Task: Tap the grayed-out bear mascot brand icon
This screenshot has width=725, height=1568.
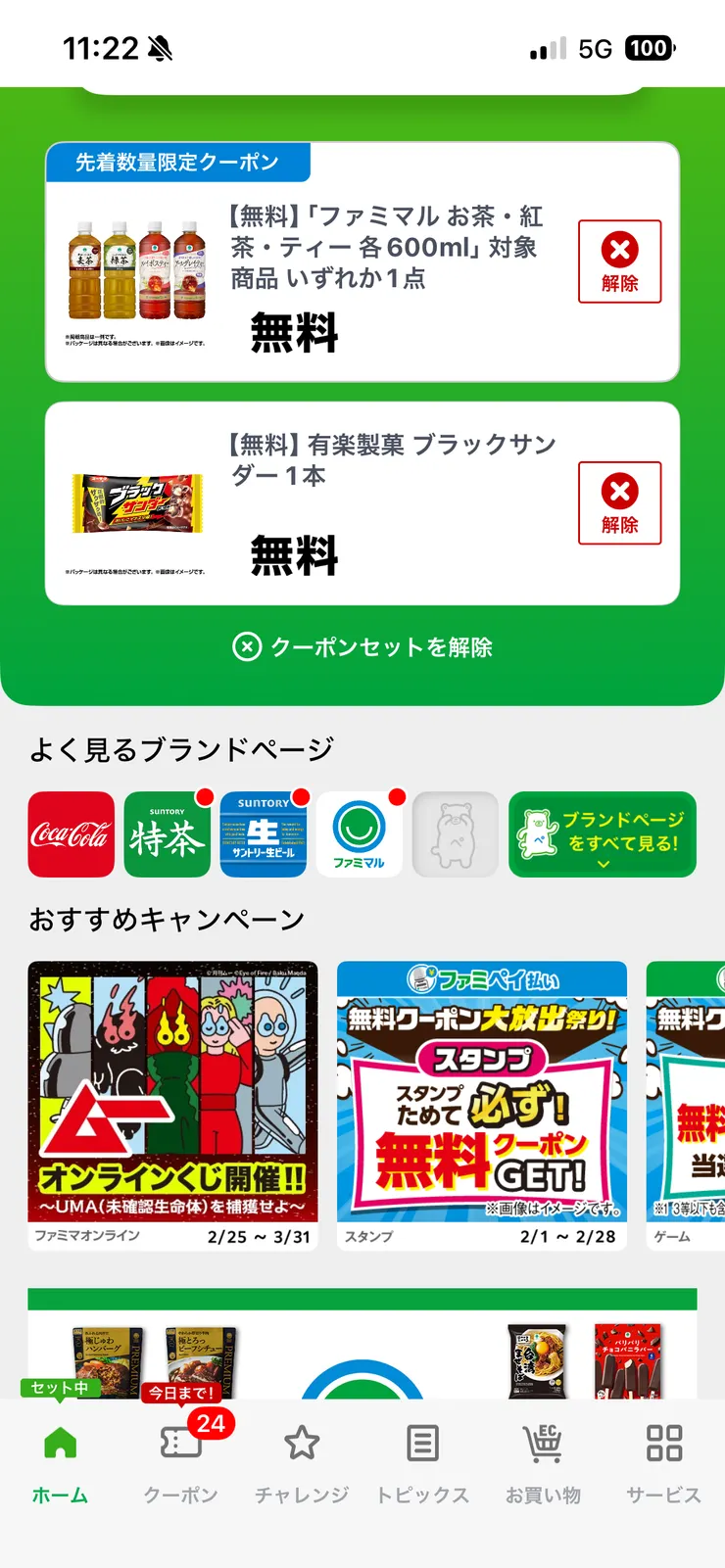Action: pyautogui.click(x=455, y=834)
